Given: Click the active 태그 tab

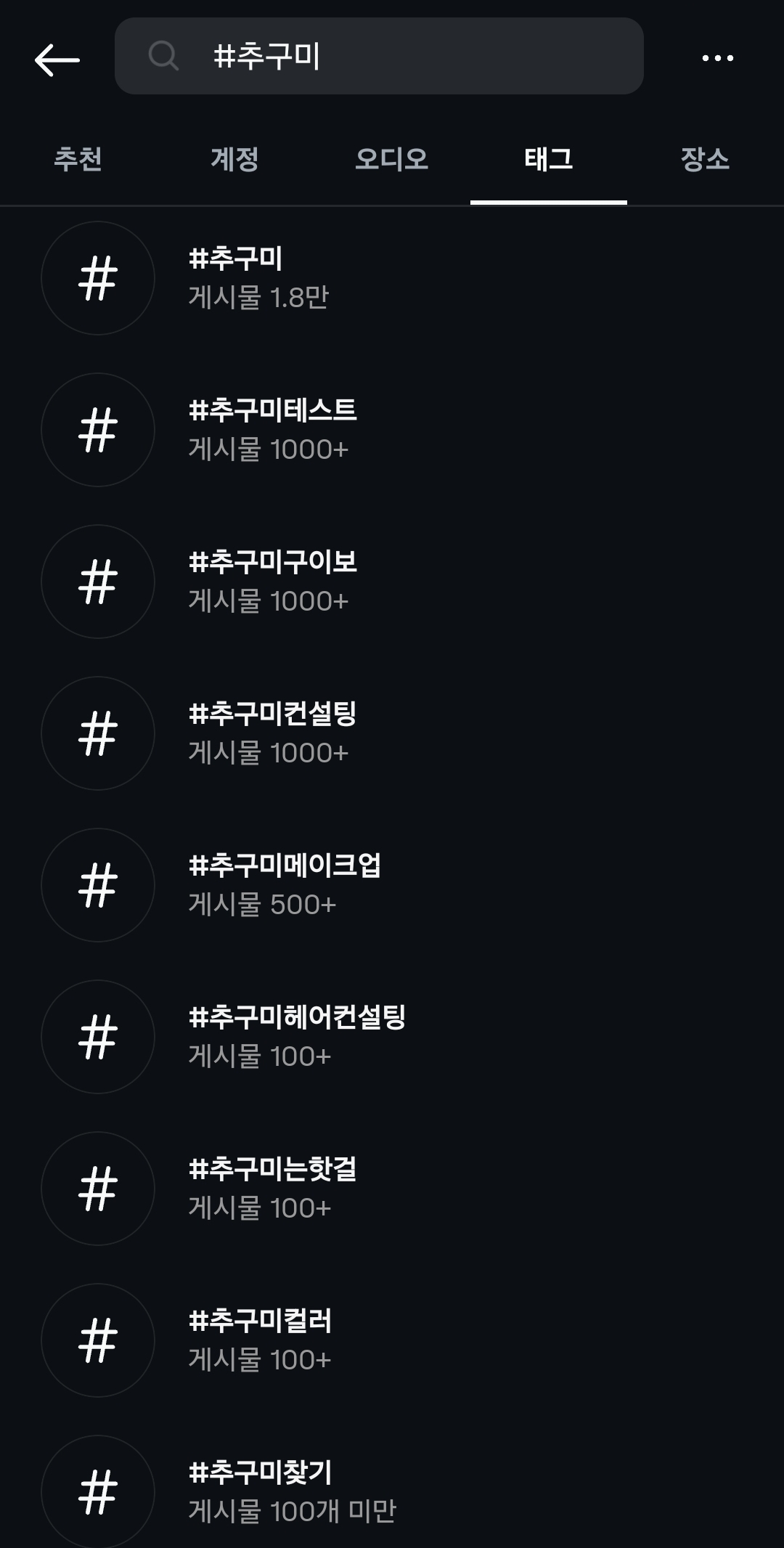Looking at the screenshot, I should click(549, 161).
